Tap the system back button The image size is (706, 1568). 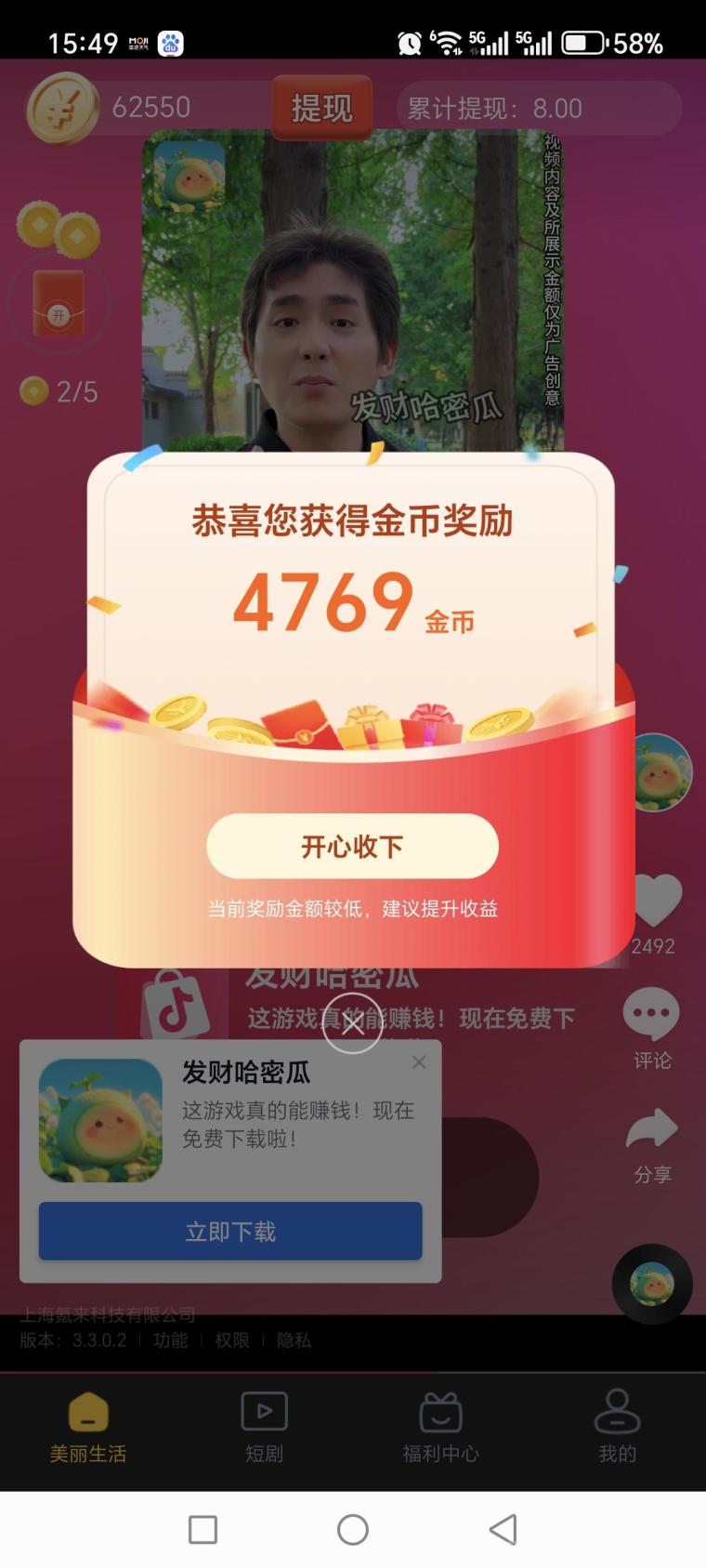[x=503, y=1530]
